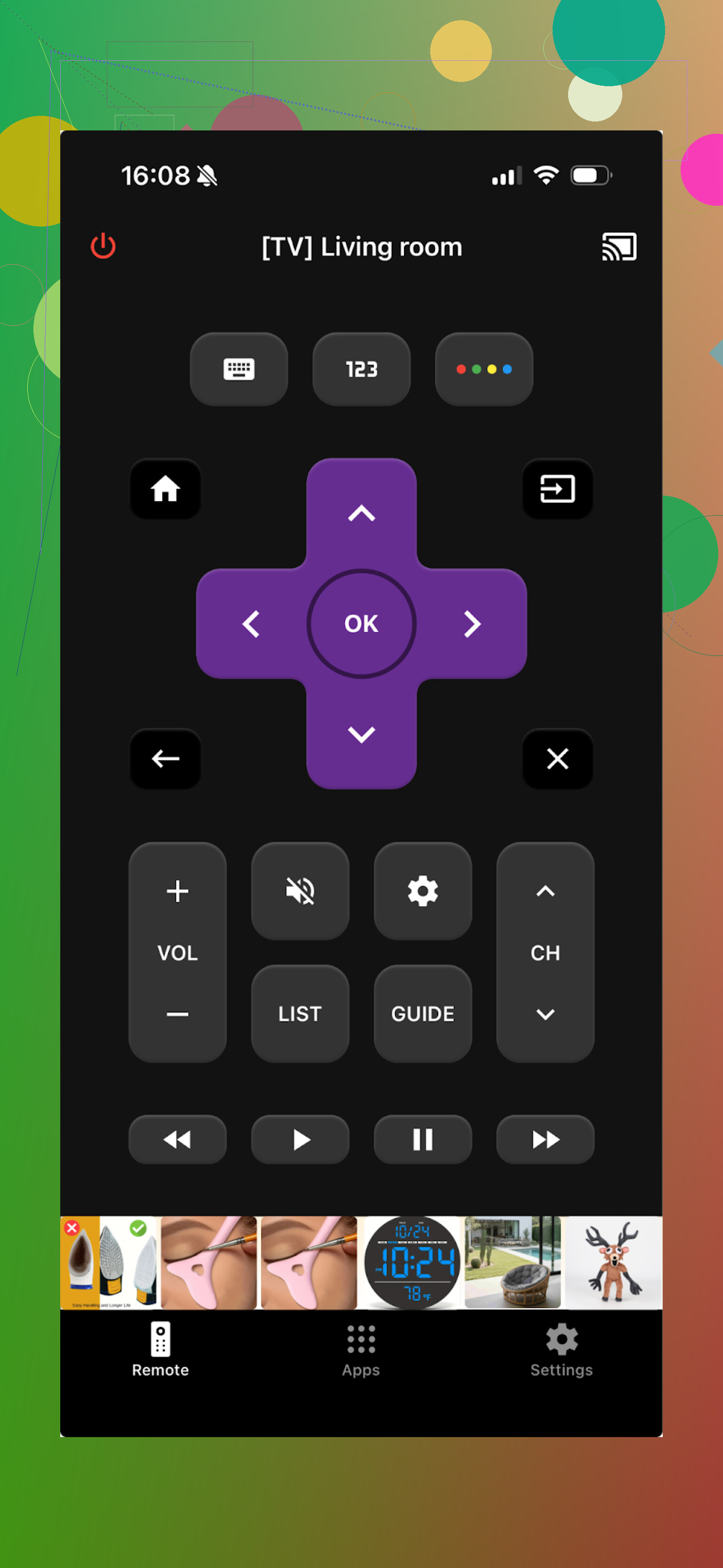The height and width of the screenshot is (1568, 723).
Task: Tap the back arrow button
Action: coord(166,759)
